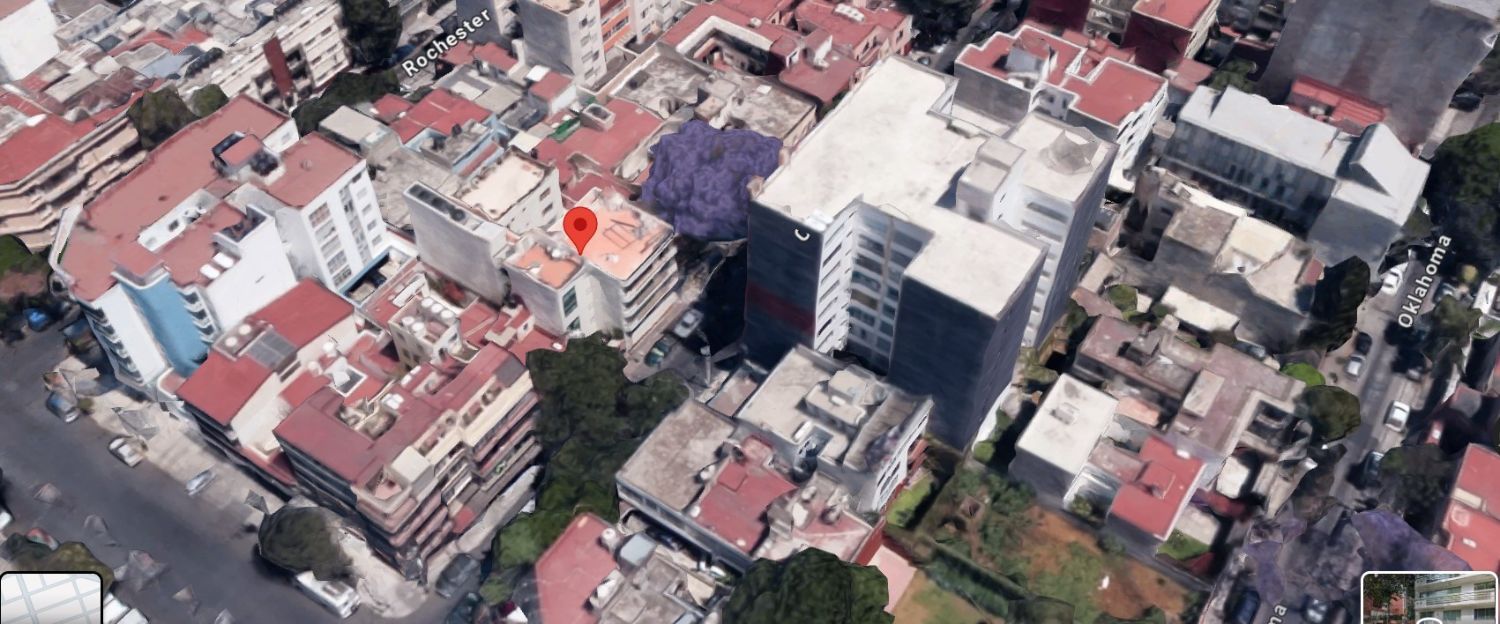1500x624 pixels.
Task: Switch to the default map layer thumbnail
Action: coord(51,599)
